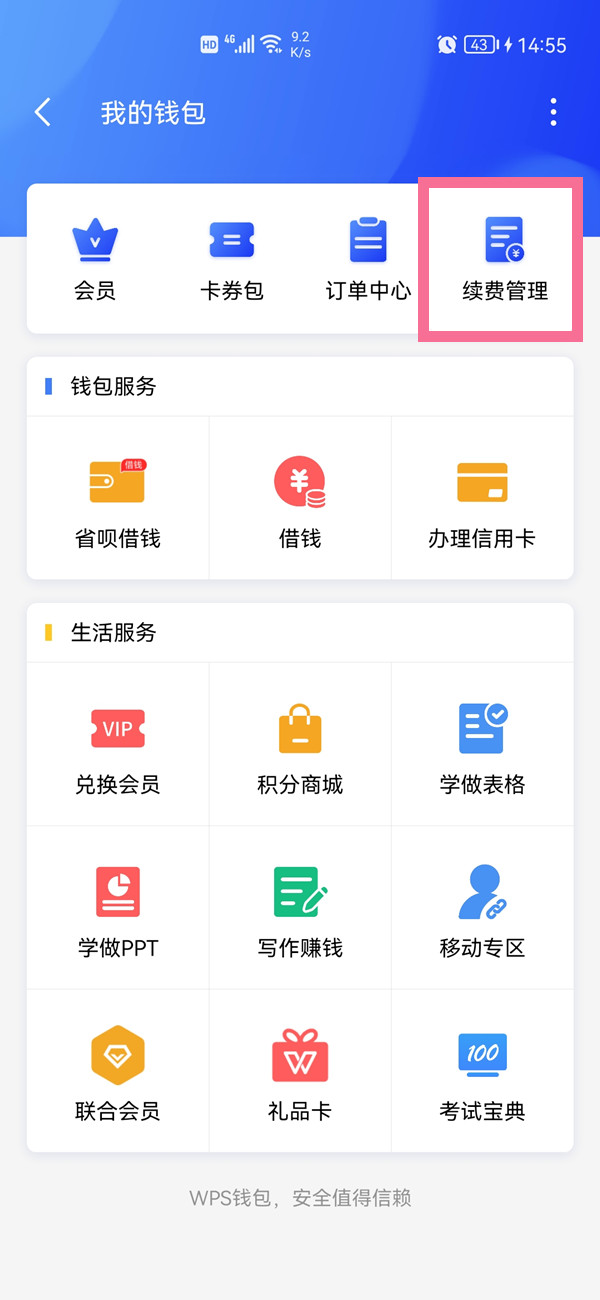Tap 联合会员 joint membership
The image size is (600, 1300).
click(118, 1071)
